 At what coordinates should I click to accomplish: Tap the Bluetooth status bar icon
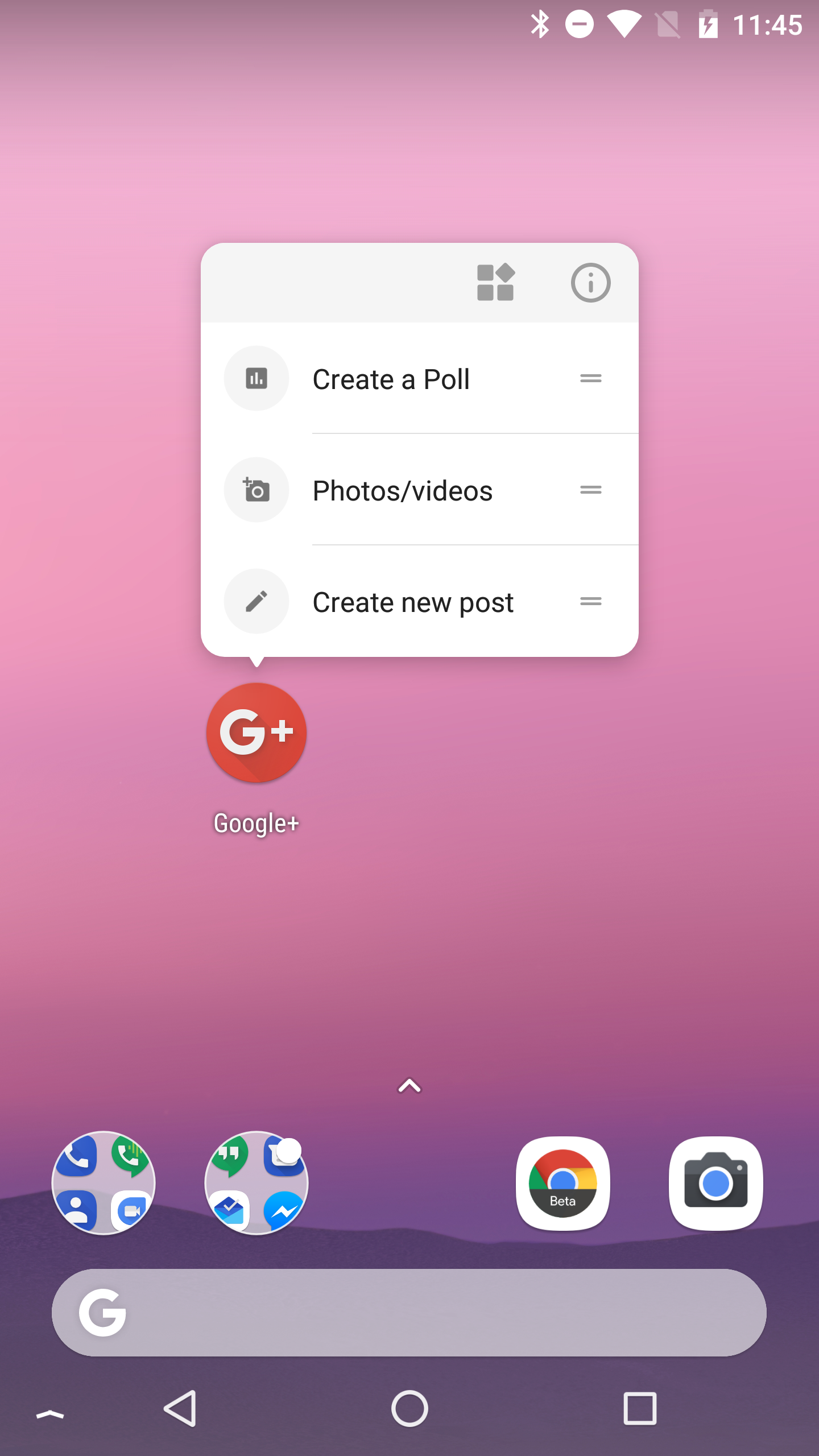point(540,24)
